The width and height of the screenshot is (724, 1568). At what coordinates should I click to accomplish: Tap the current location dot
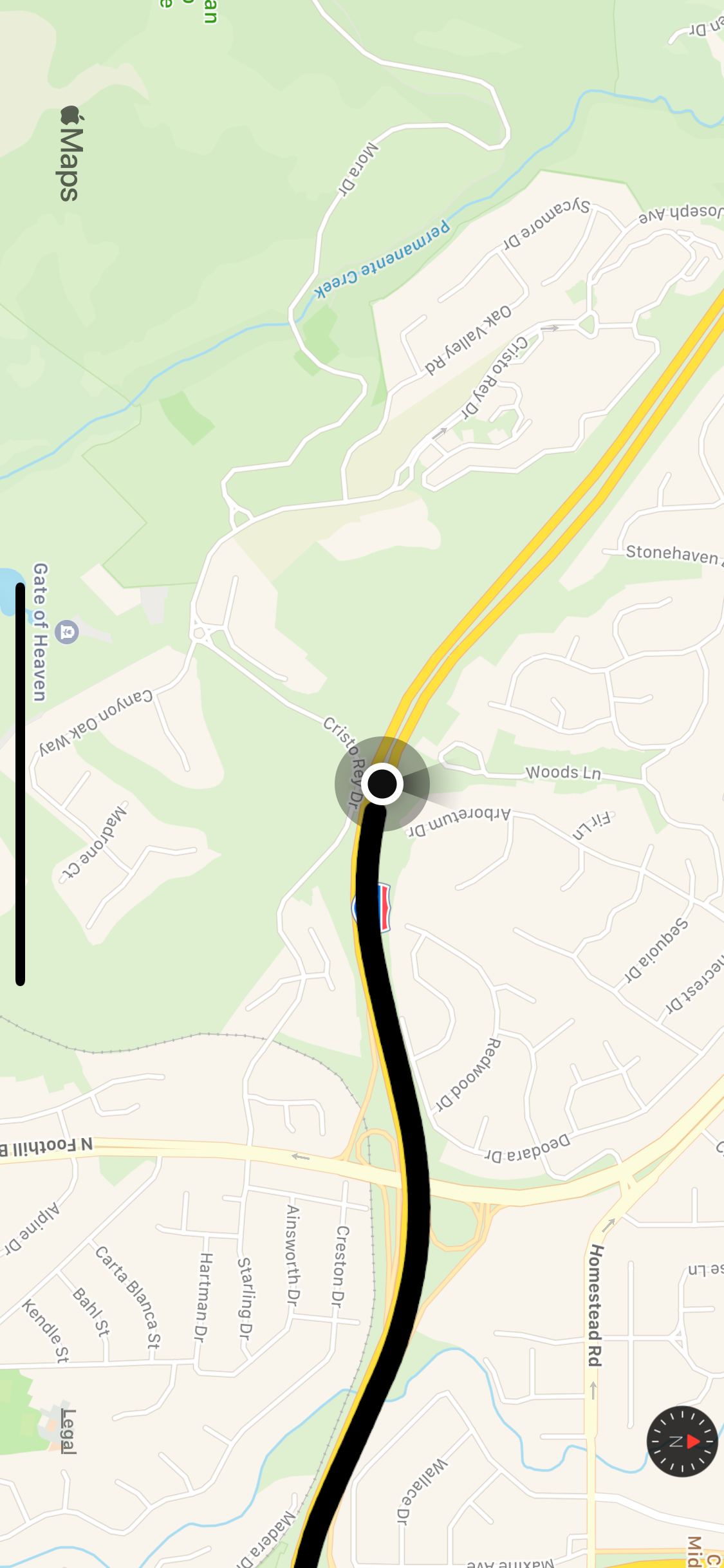[382, 784]
